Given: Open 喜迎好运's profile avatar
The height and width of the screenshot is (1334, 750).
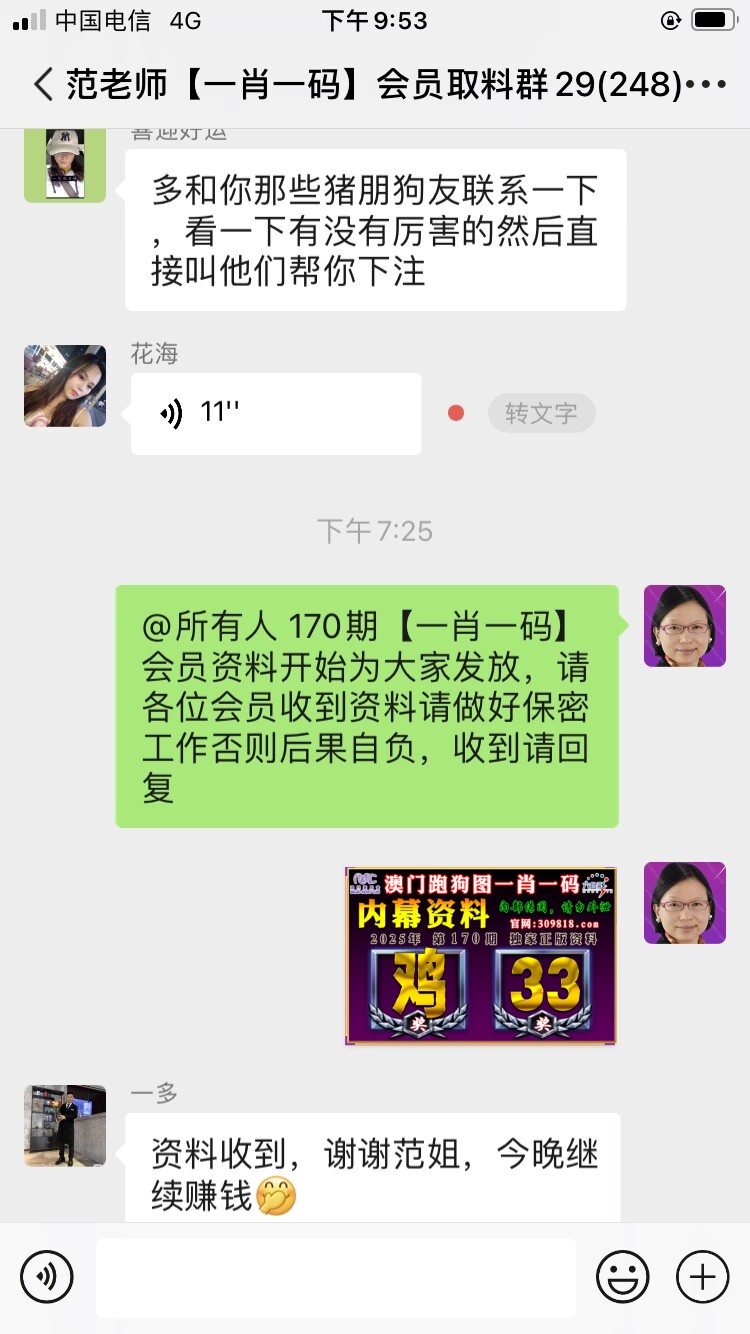Looking at the screenshot, I should pos(65,163).
